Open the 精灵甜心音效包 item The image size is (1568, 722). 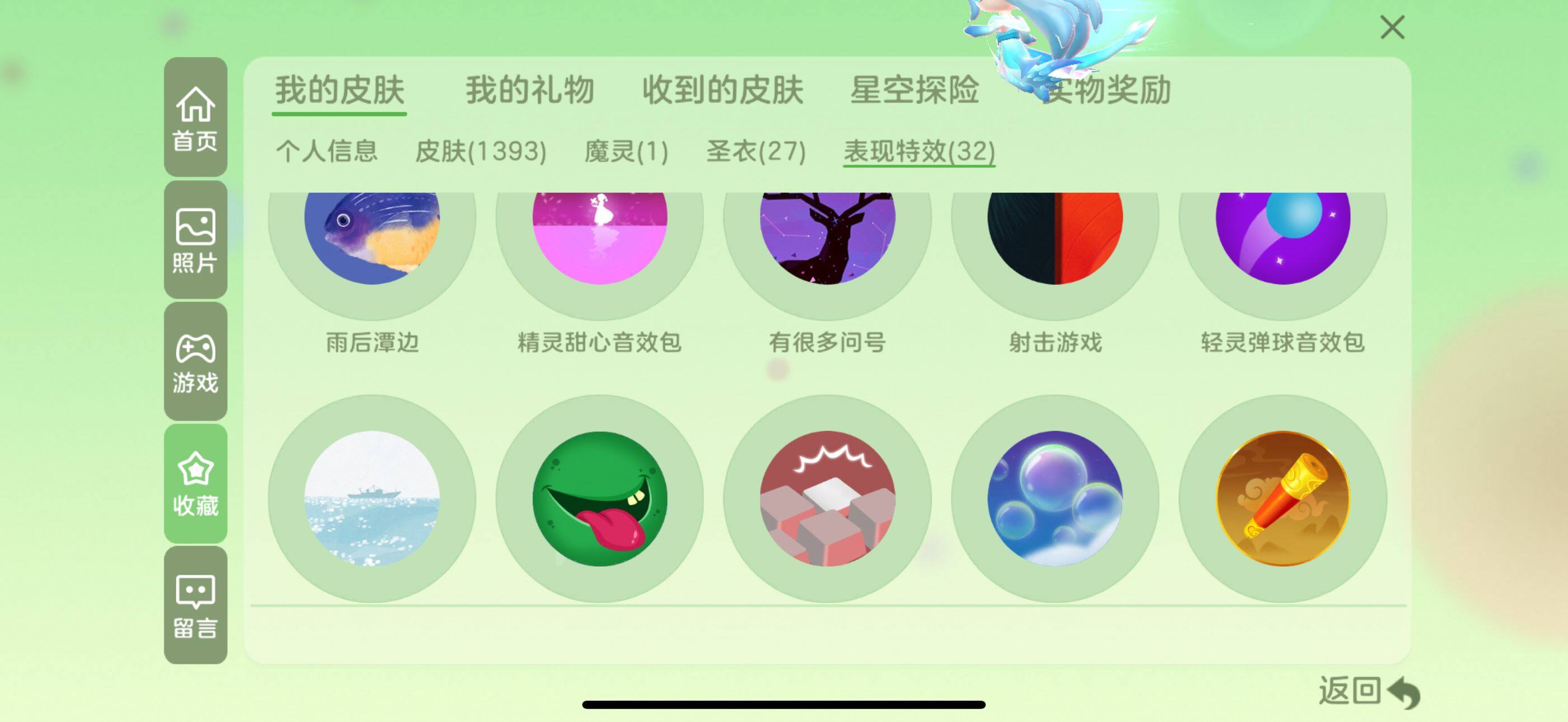(600, 237)
